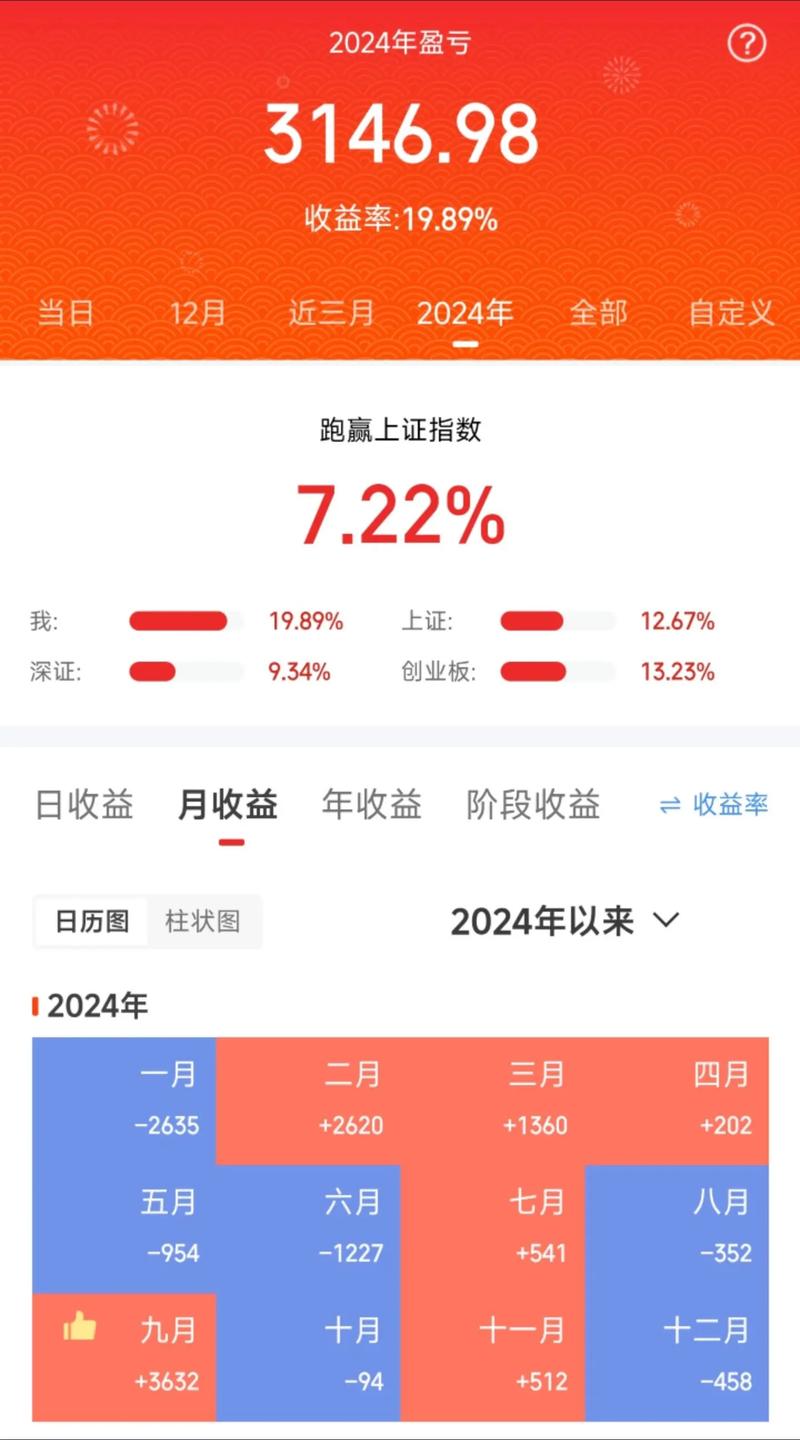Viewport: 800px width, 1440px height.
Task: View 二月 earnings details
Action: pos(308,1100)
